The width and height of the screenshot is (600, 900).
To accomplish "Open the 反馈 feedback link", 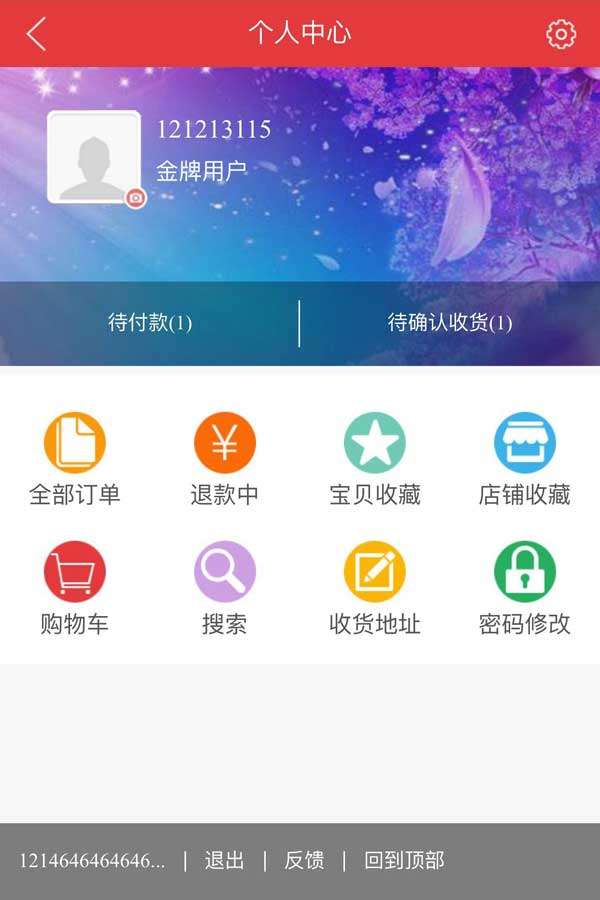I will (x=304, y=861).
